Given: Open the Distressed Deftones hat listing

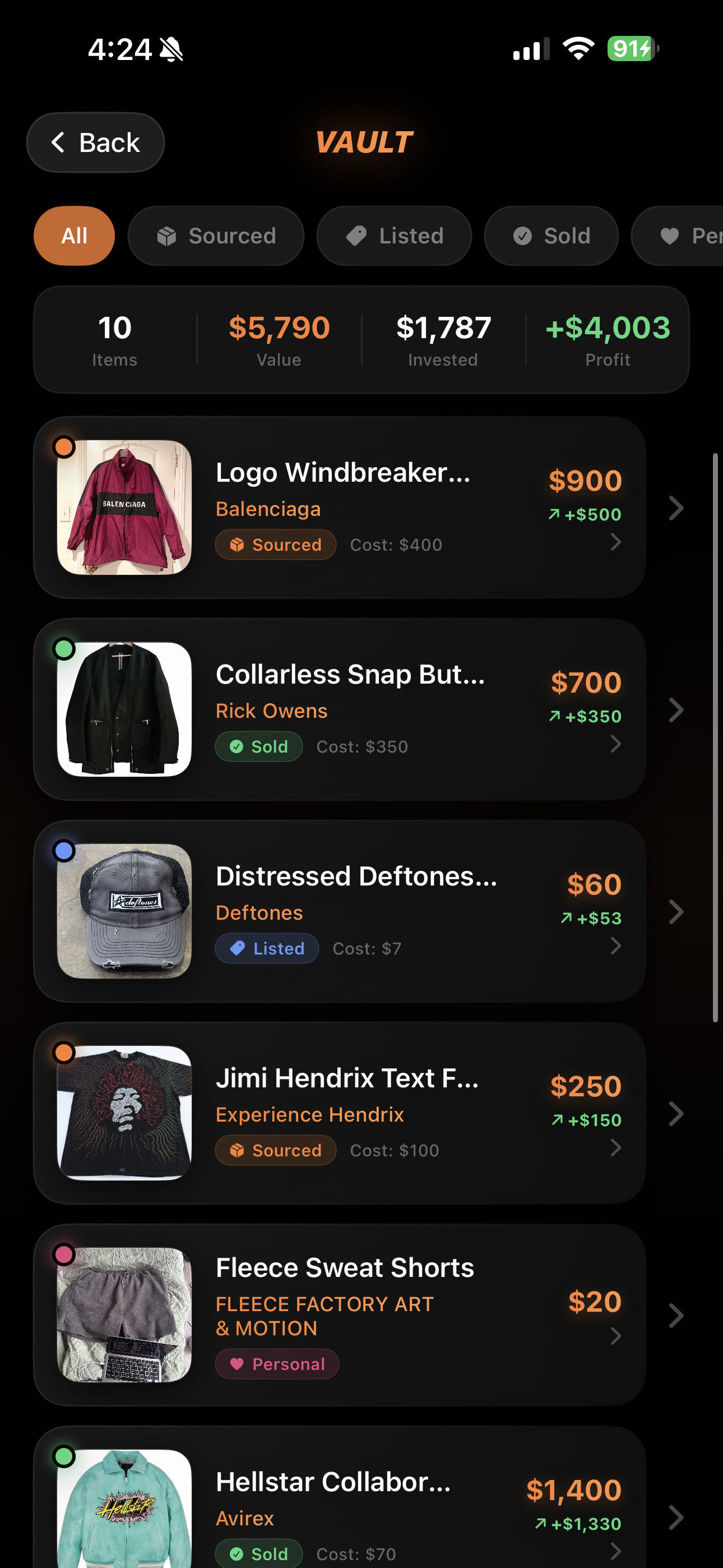Looking at the screenshot, I should pos(339,911).
